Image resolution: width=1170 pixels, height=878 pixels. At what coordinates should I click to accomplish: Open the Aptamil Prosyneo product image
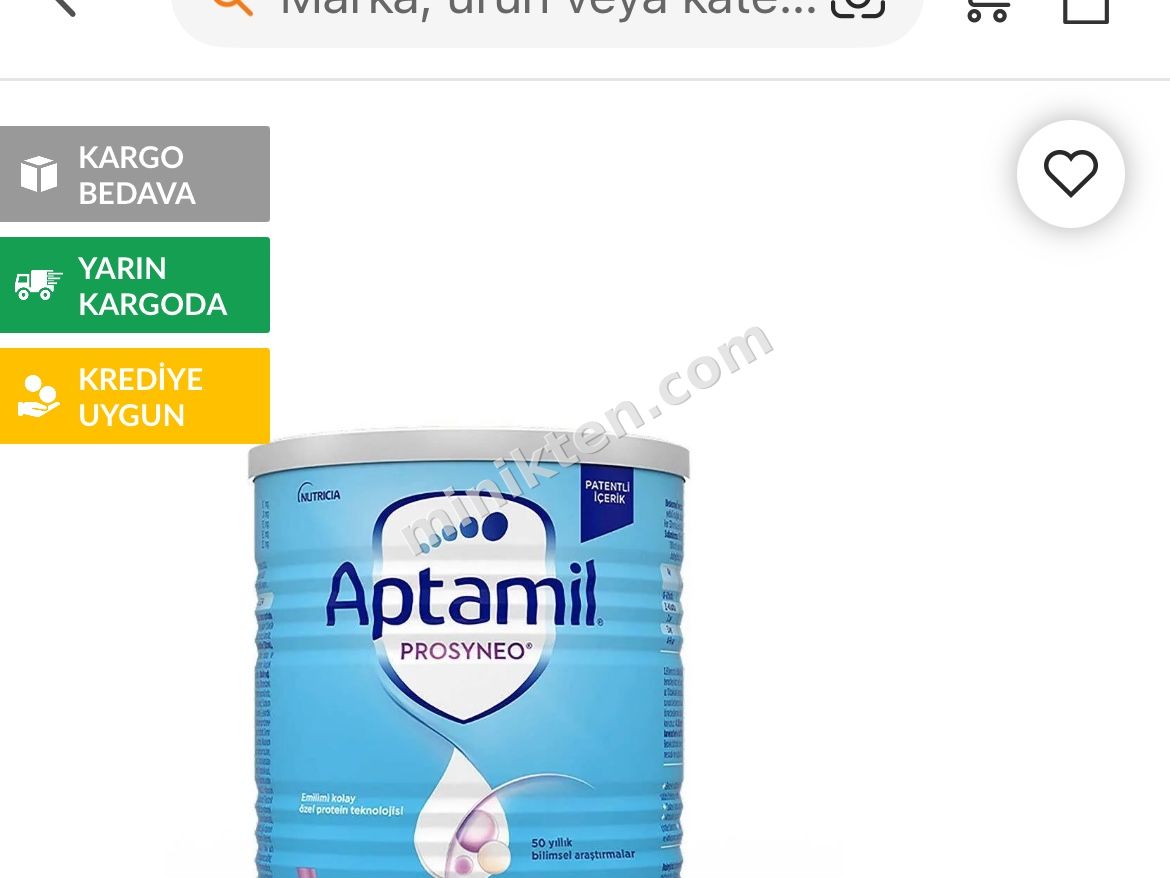(469, 653)
